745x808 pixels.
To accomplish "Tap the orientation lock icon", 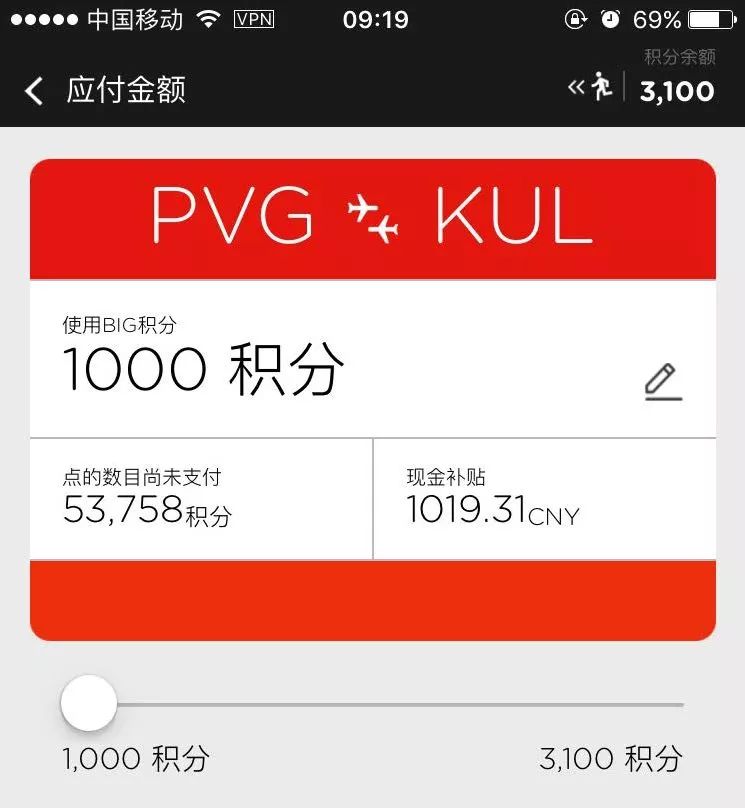I will pyautogui.click(x=574, y=18).
